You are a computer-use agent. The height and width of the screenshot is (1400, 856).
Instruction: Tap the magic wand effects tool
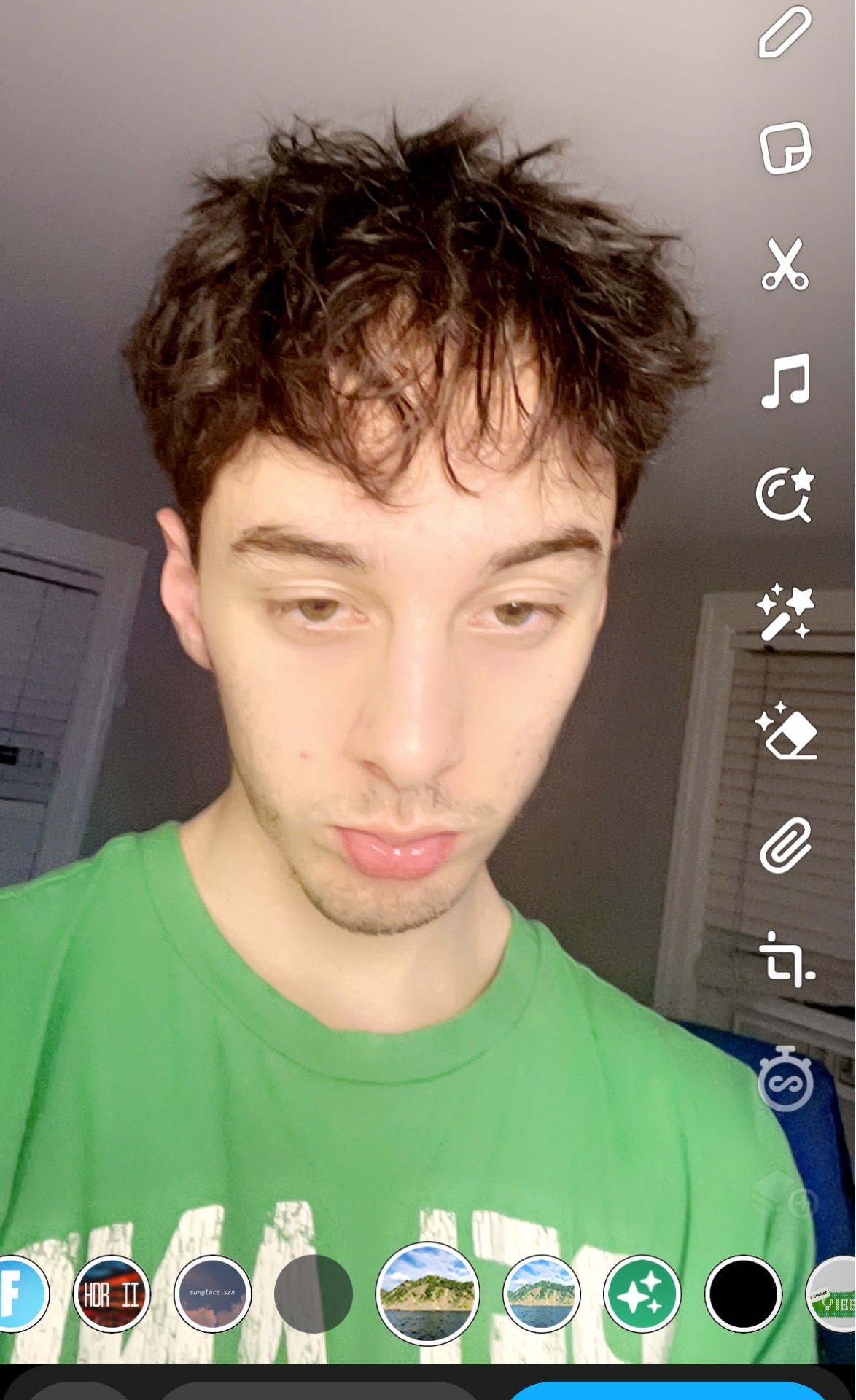pyautogui.click(x=785, y=612)
